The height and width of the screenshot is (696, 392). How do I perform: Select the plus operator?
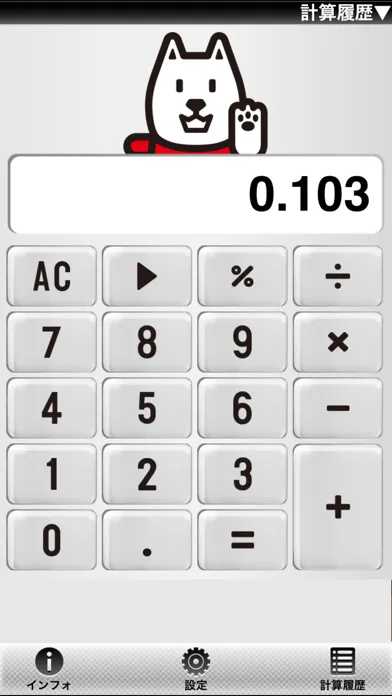[338, 507]
